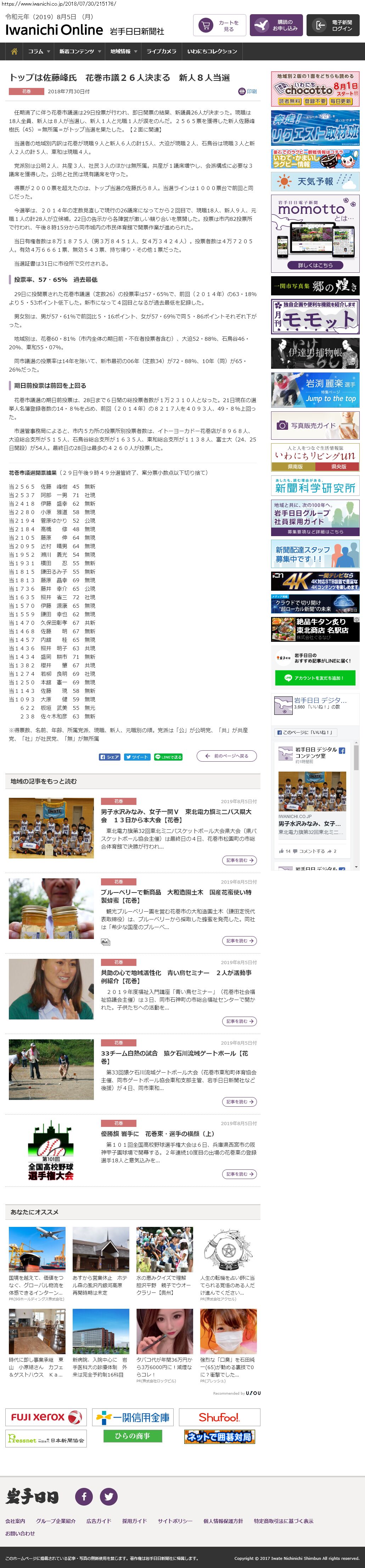365x1568 pixels.
Task: Open the home icon in the navigation bar
Action: click(14, 51)
